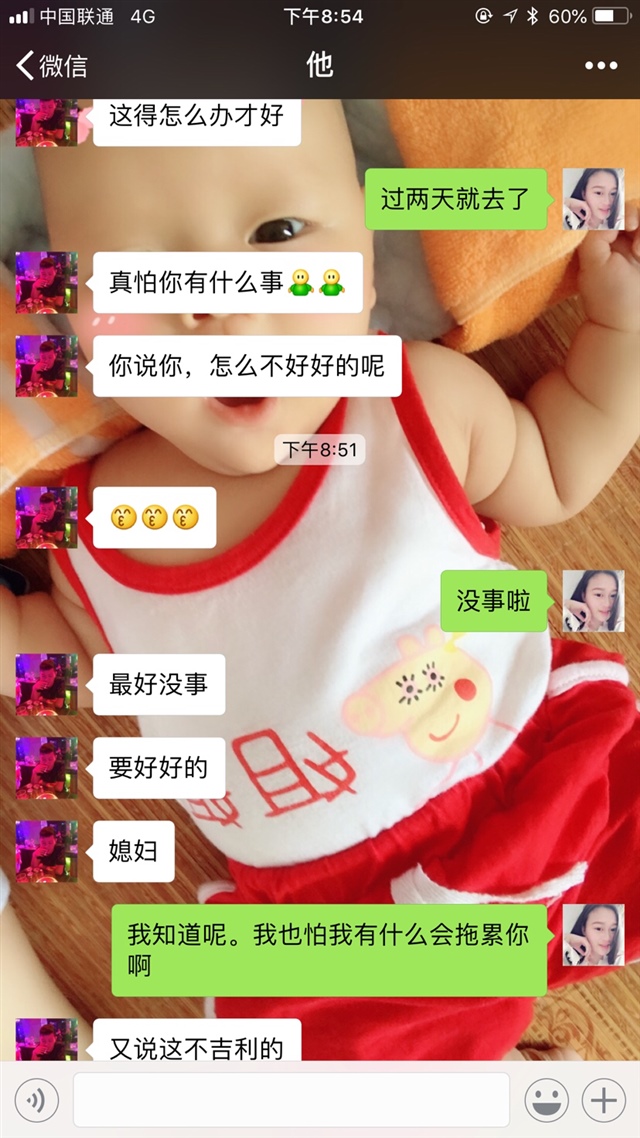Open the chat options overflow menu
This screenshot has width=640, height=1138.
click(x=600, y=66)
